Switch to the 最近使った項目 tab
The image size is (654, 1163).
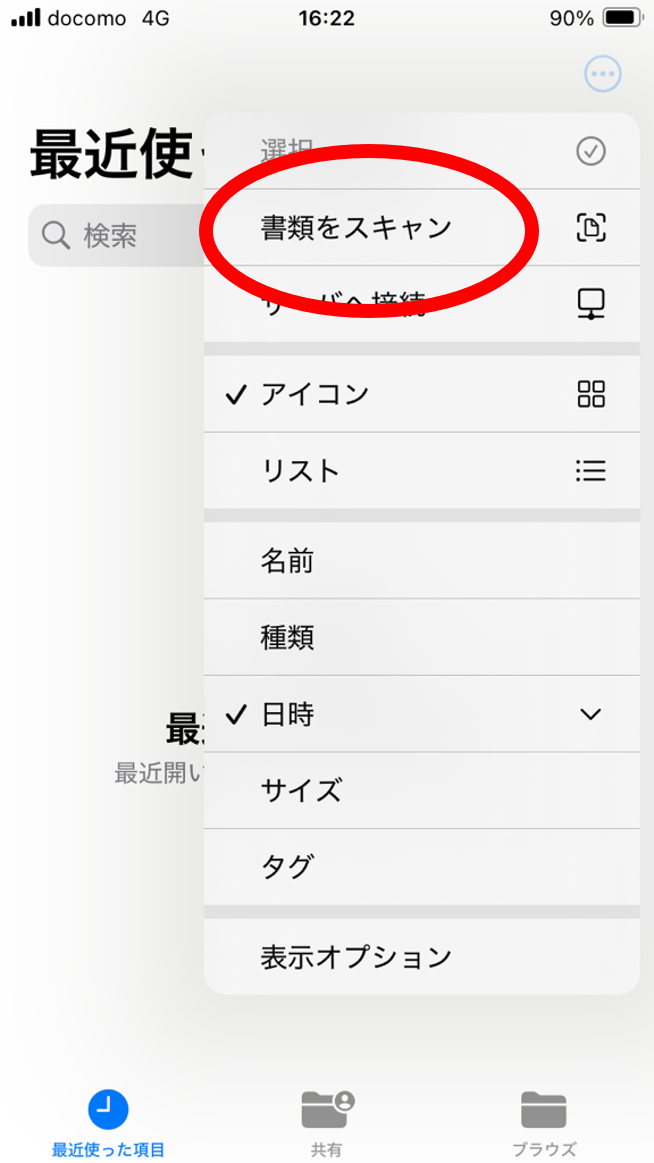point(108,1122)
